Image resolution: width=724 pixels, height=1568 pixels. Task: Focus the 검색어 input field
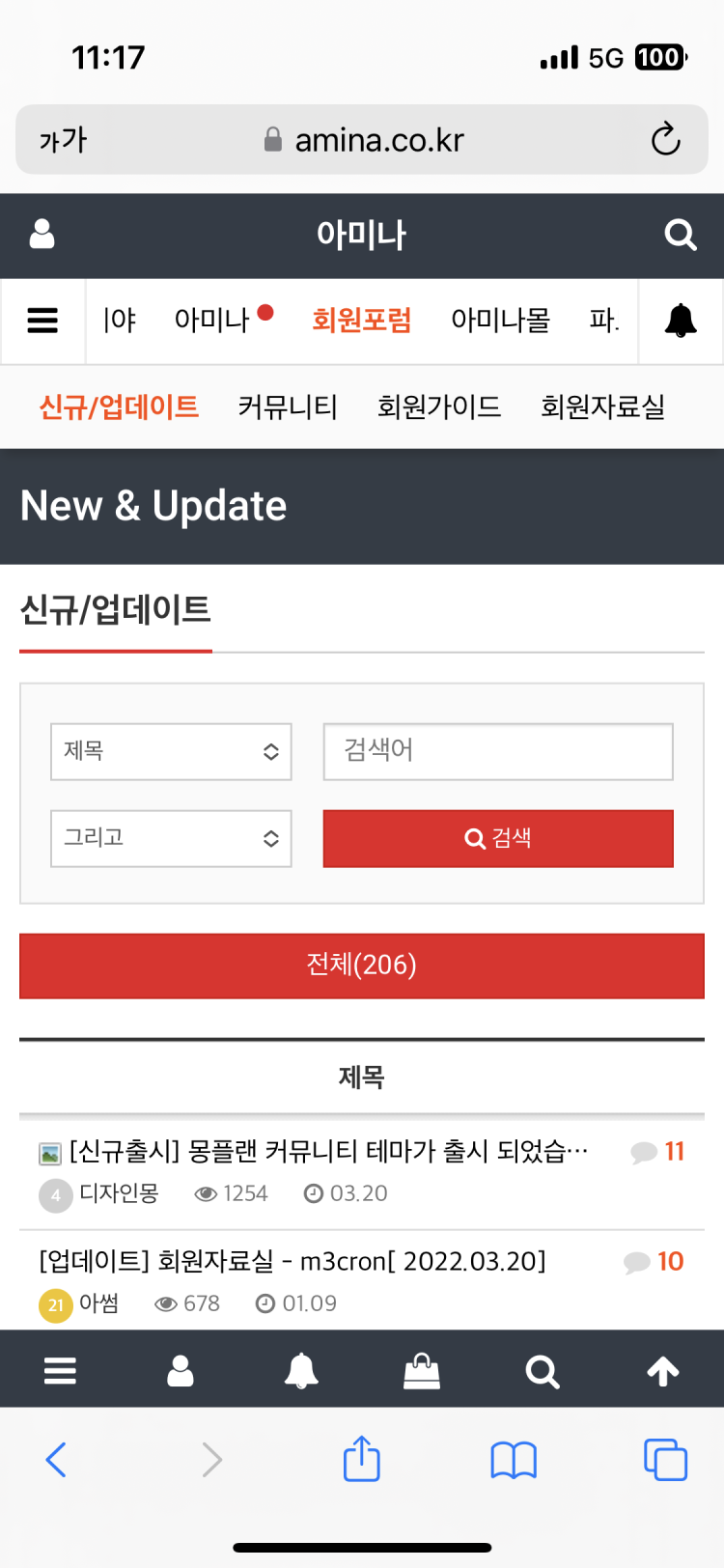click(498, 751)
